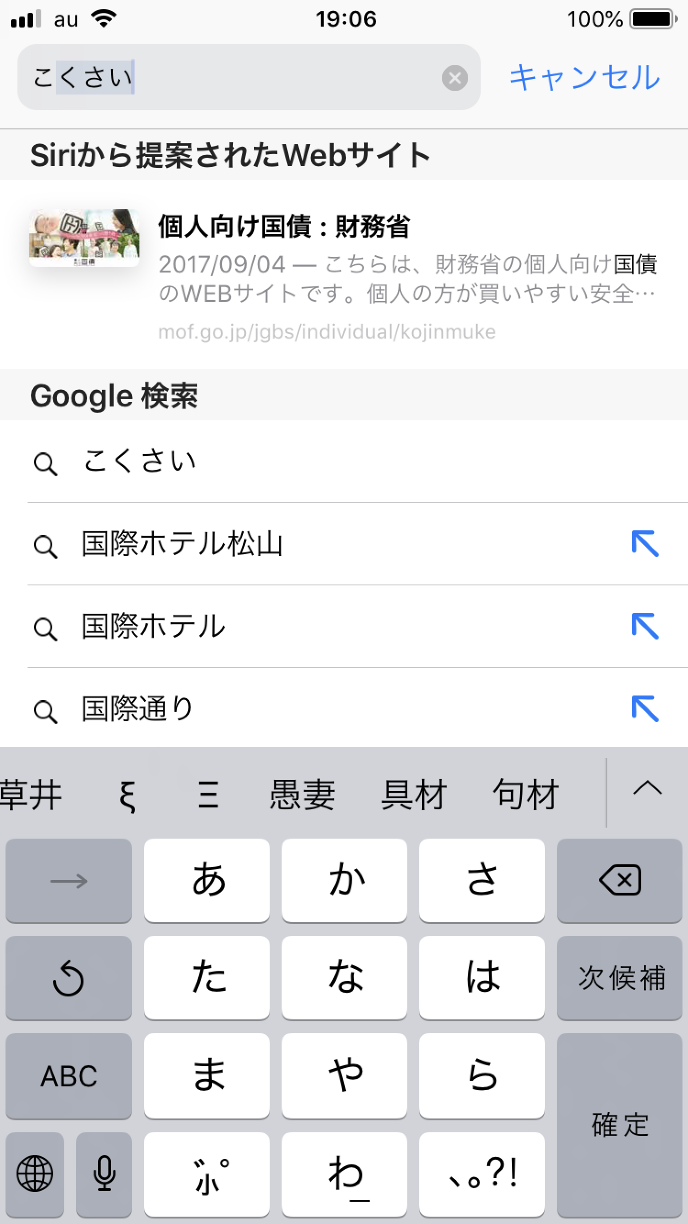Screen dimensions: 688x1224
Task: Tap 確定 to confirm the input
Action: 619,1125
